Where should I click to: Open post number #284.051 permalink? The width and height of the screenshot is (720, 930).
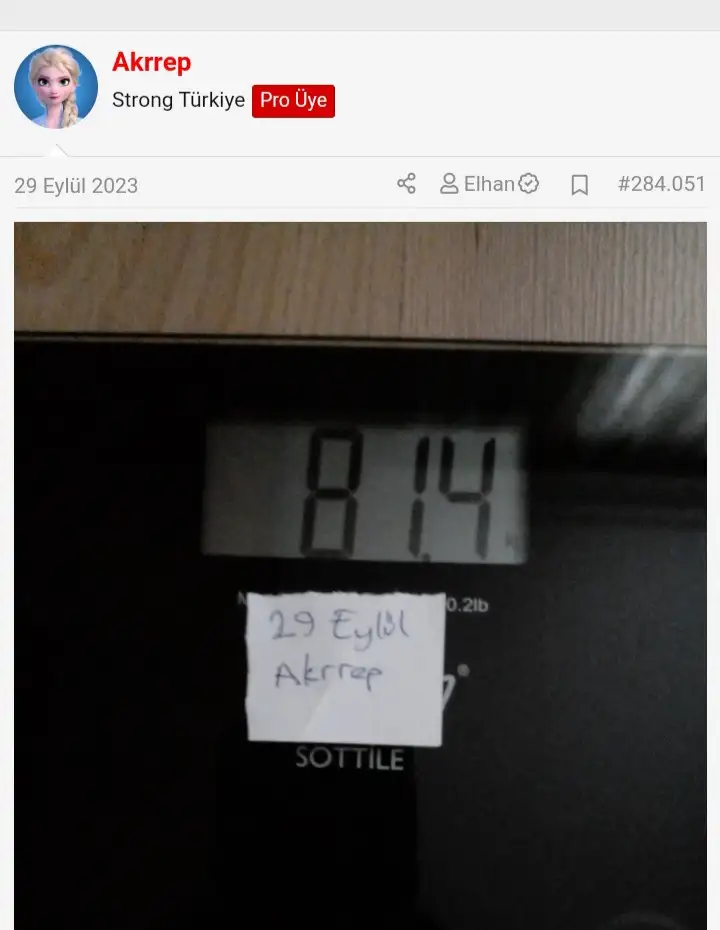(661, 184)
